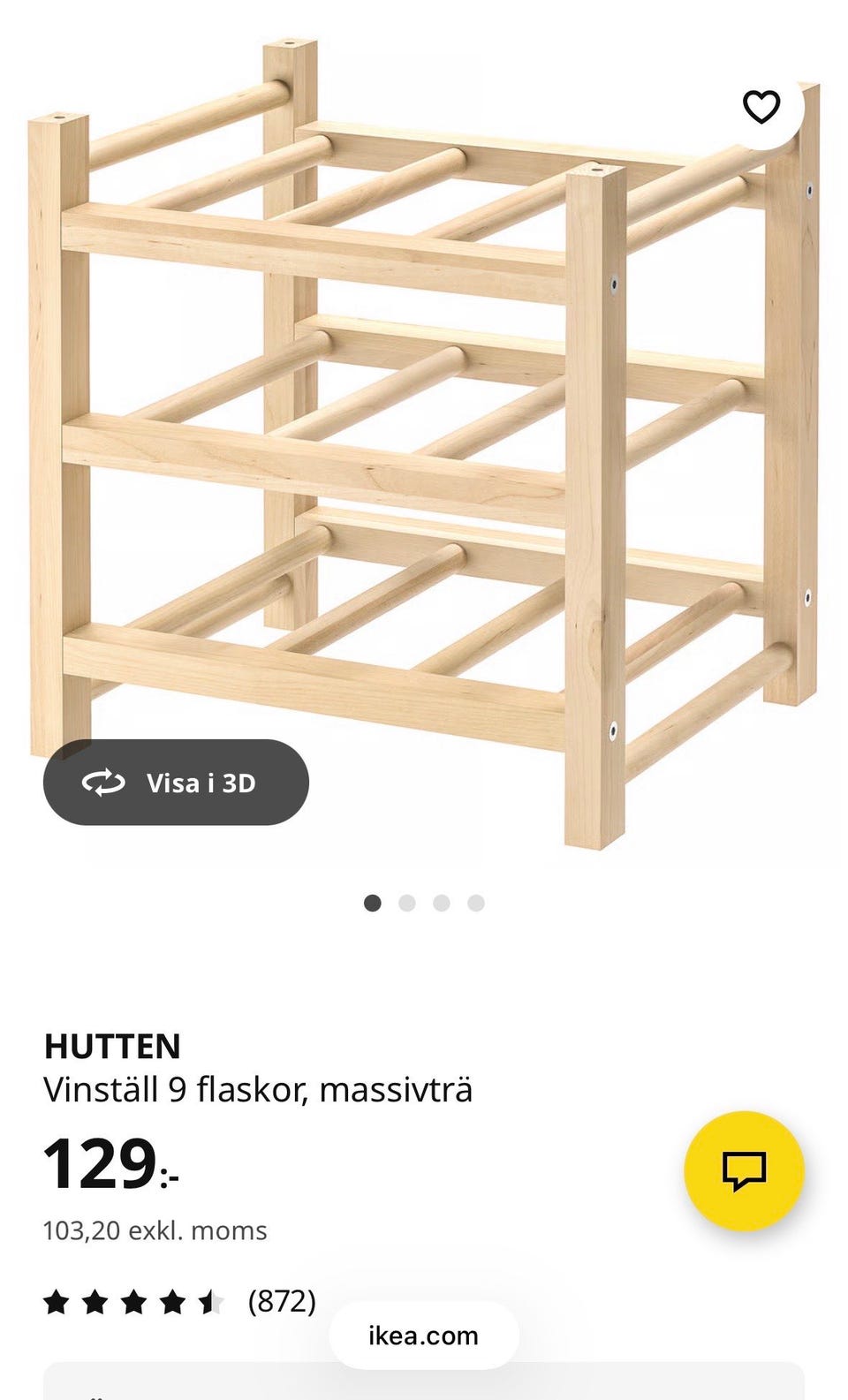Toggle the 3D view of the wine rack
The image size is (848, 1400).
(176, 782)
